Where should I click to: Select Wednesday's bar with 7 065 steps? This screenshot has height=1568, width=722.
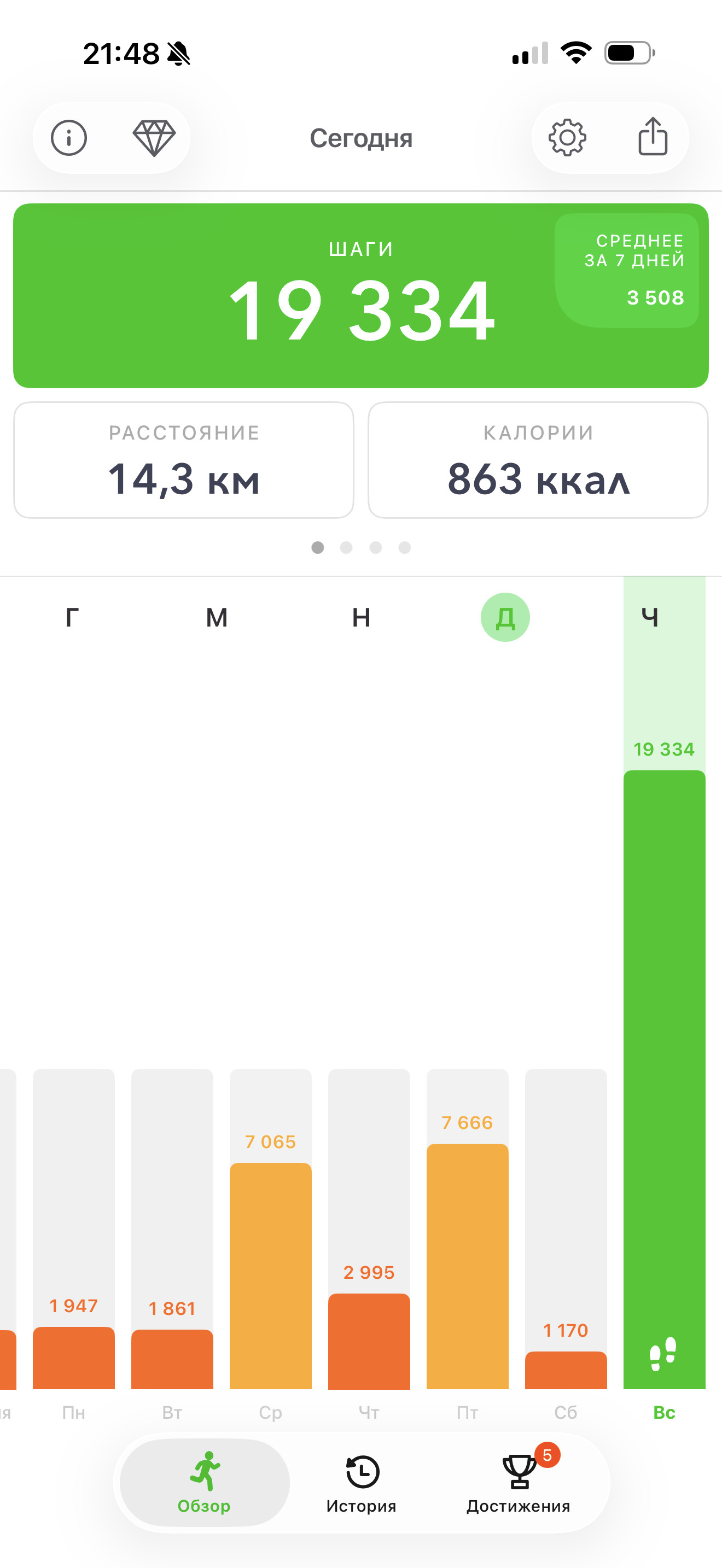click(270, 1228)
